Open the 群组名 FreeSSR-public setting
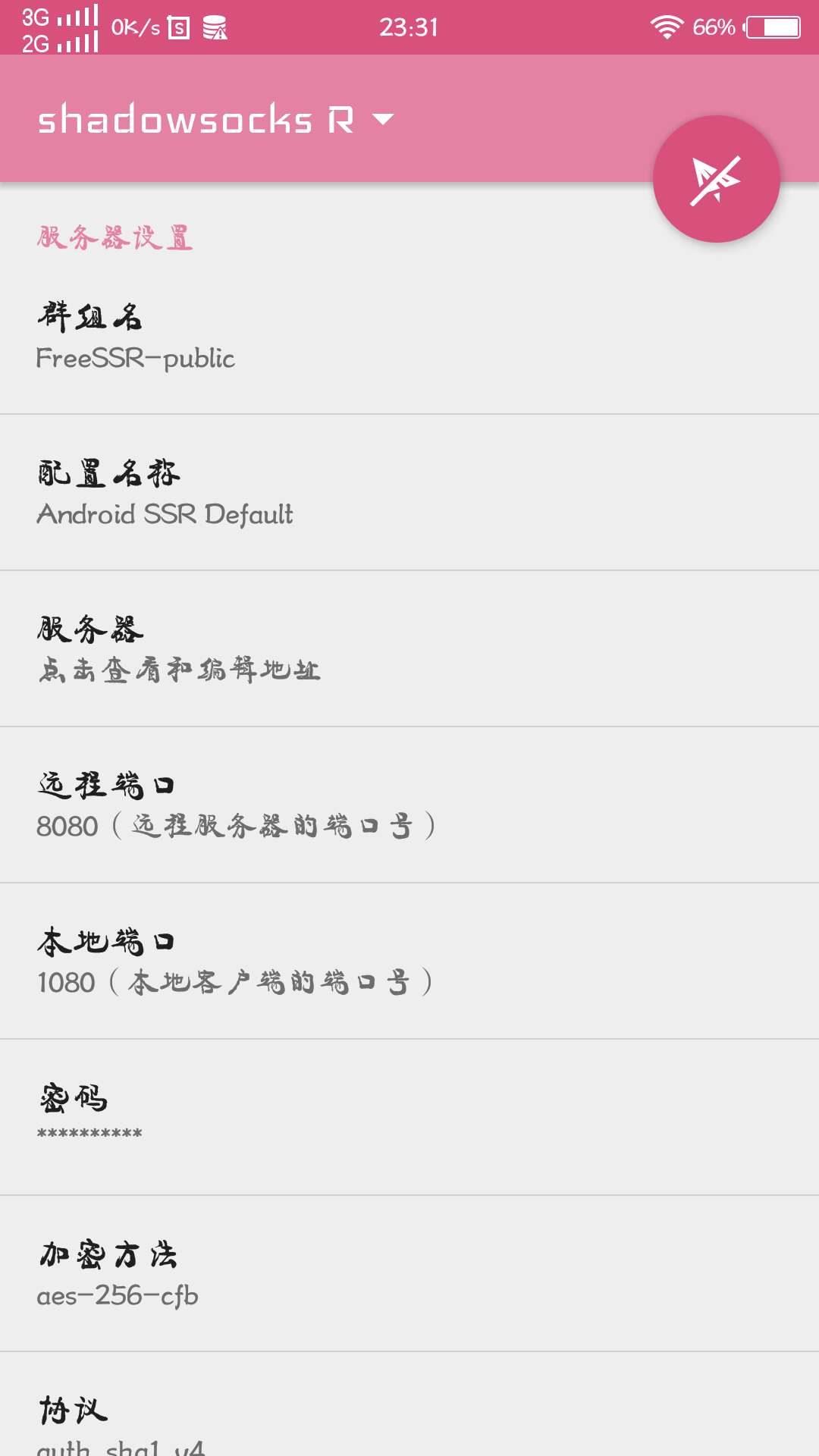 (x=409, y=337)
